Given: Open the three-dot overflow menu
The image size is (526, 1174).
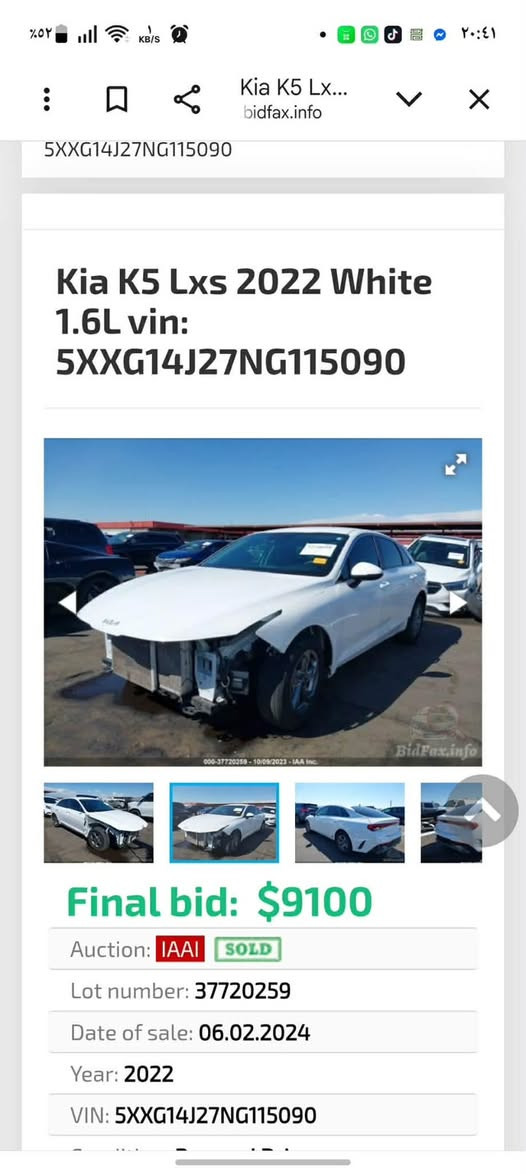Looking at the screenshot, I should 46,100.
